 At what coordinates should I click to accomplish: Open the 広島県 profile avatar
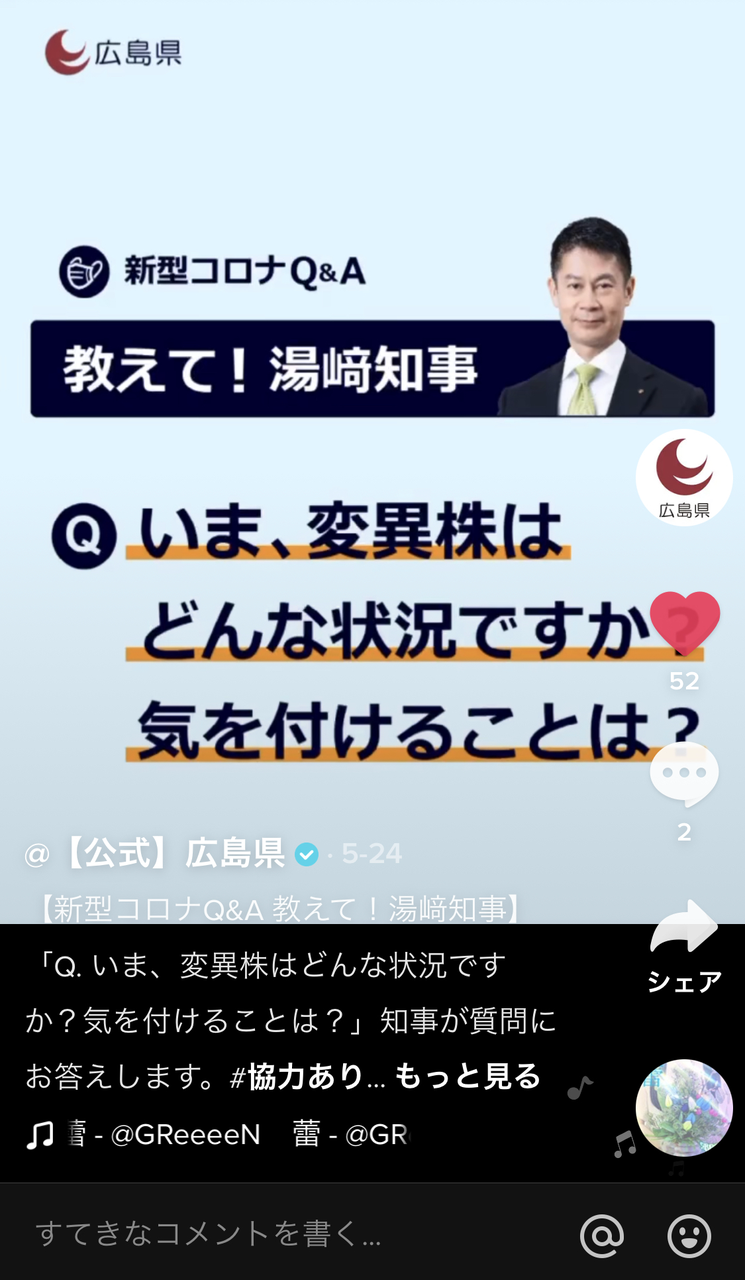coord(684,478)
